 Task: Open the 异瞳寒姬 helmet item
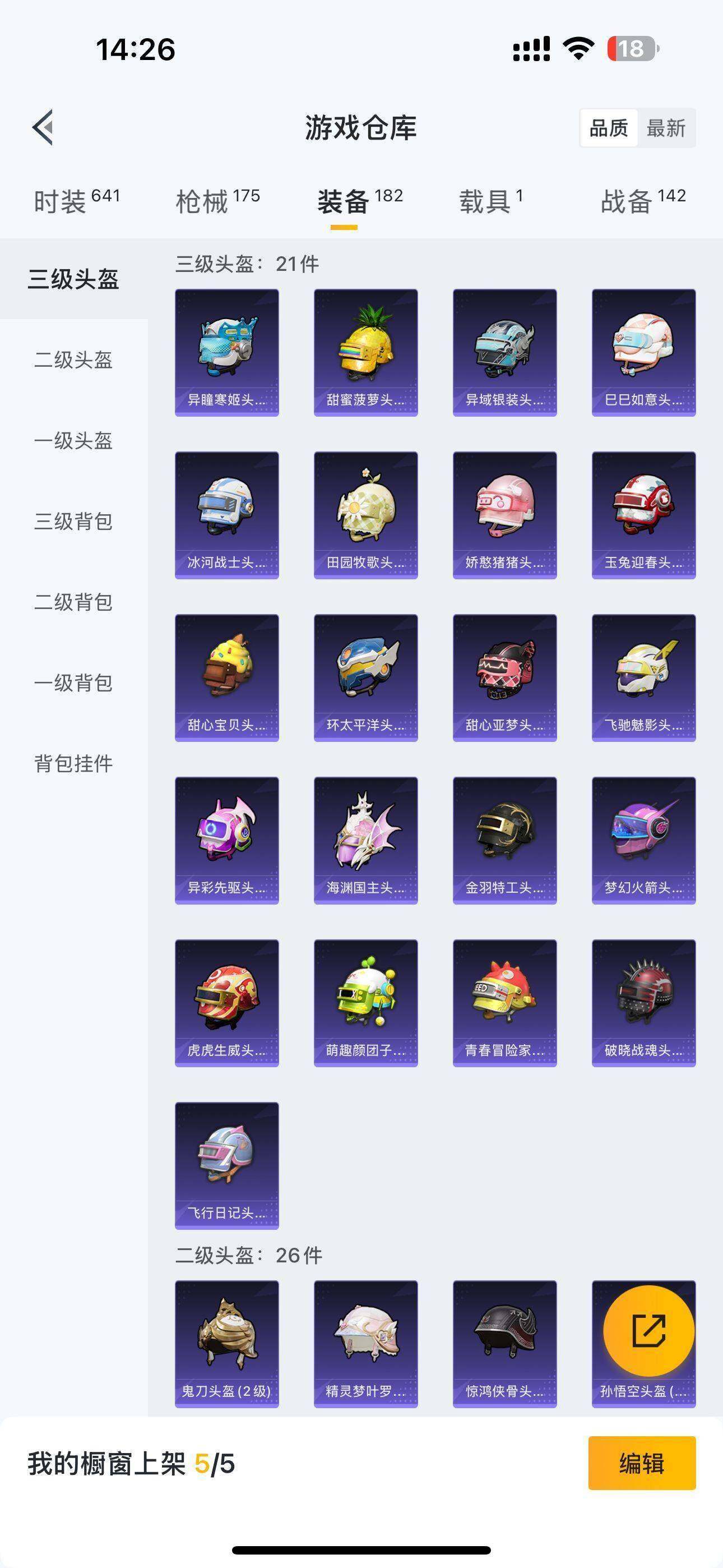click(x=227, y=352)
